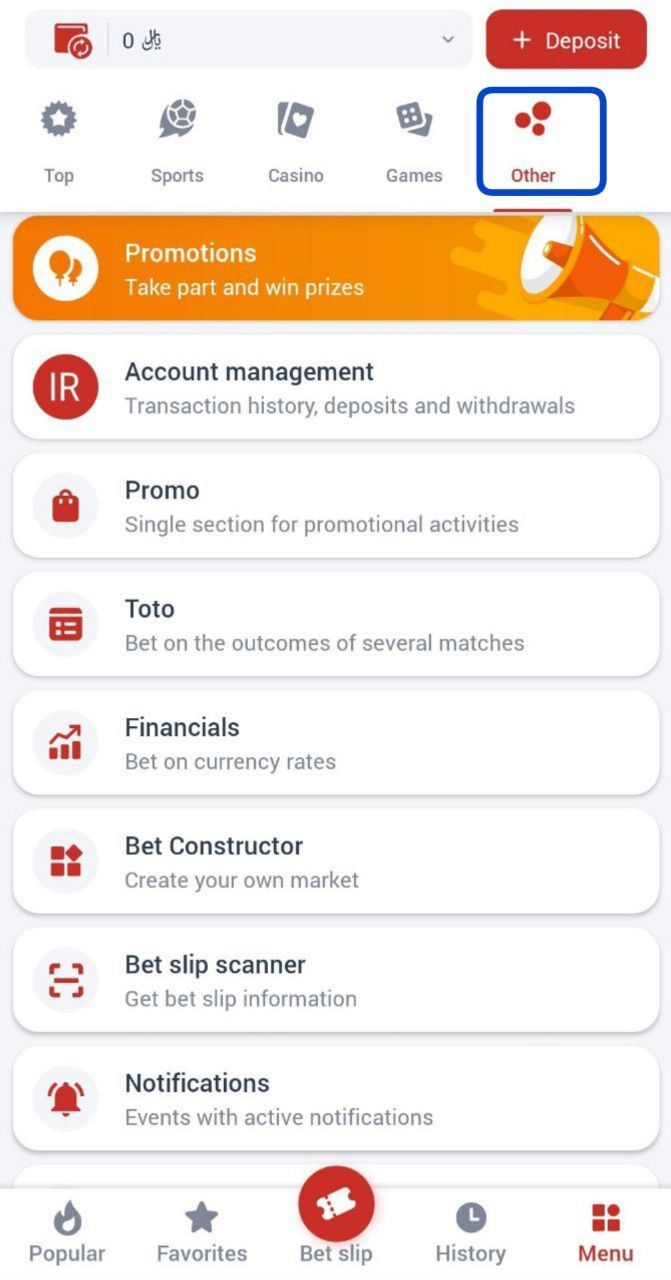Open Account management
671x1280 pixels.
[335, 387]
